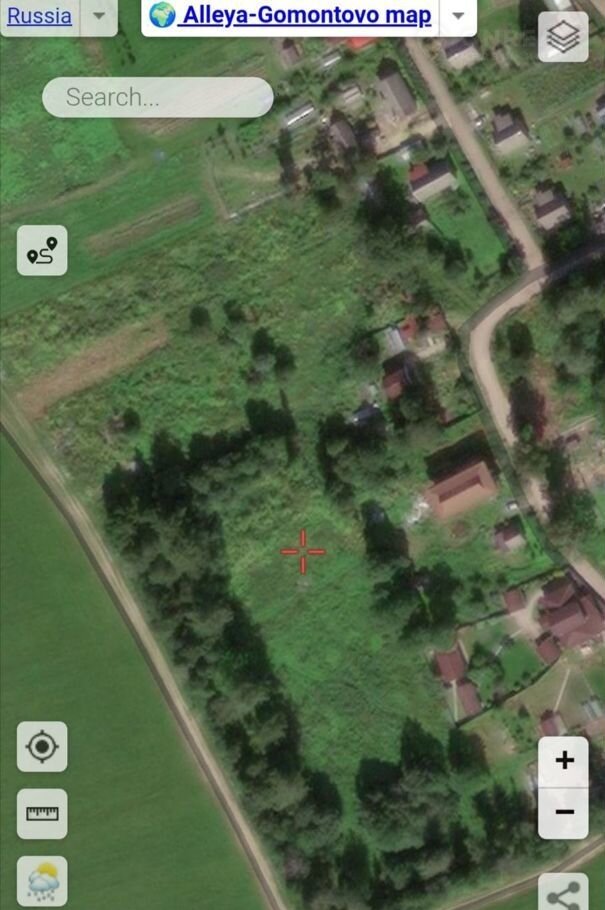The image size is (605, 910).
Task: Open the Alleya-Gomontovo map link
Action: tap(291, 16)
